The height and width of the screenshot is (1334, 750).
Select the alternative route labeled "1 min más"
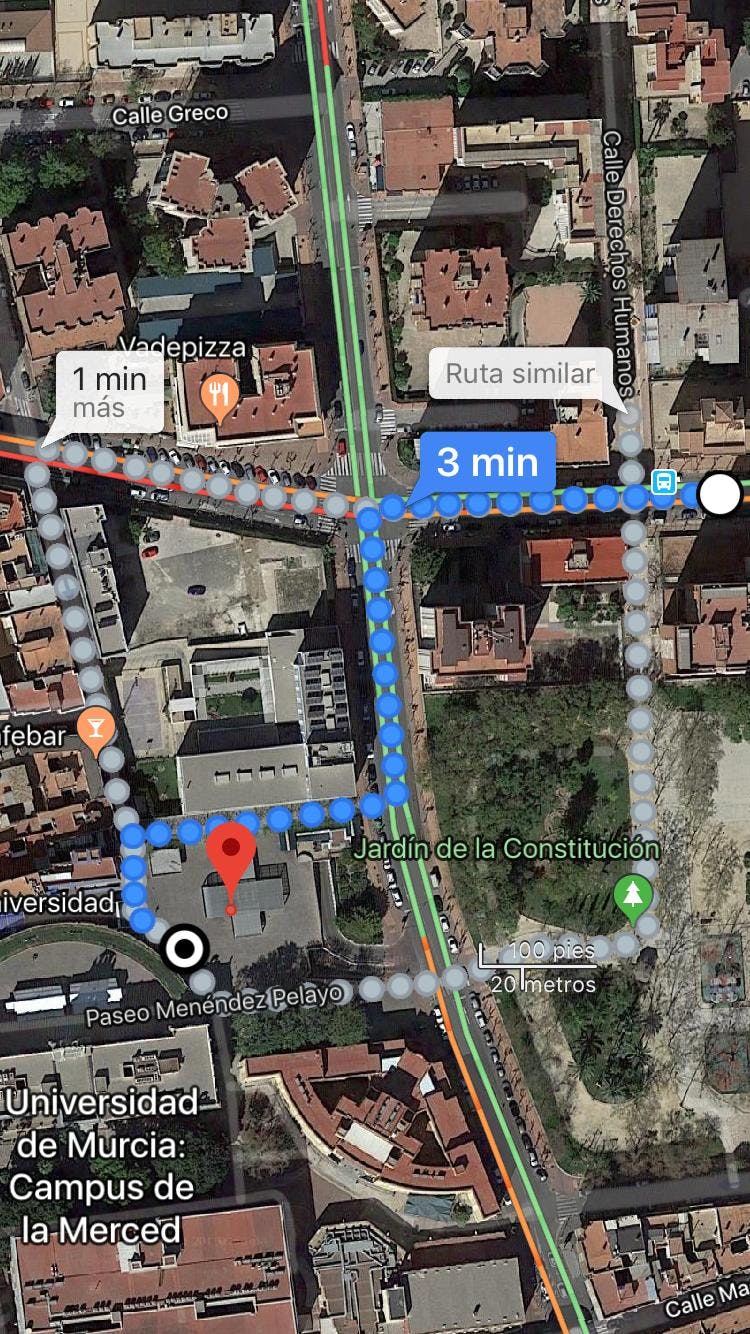coord(109,391)
